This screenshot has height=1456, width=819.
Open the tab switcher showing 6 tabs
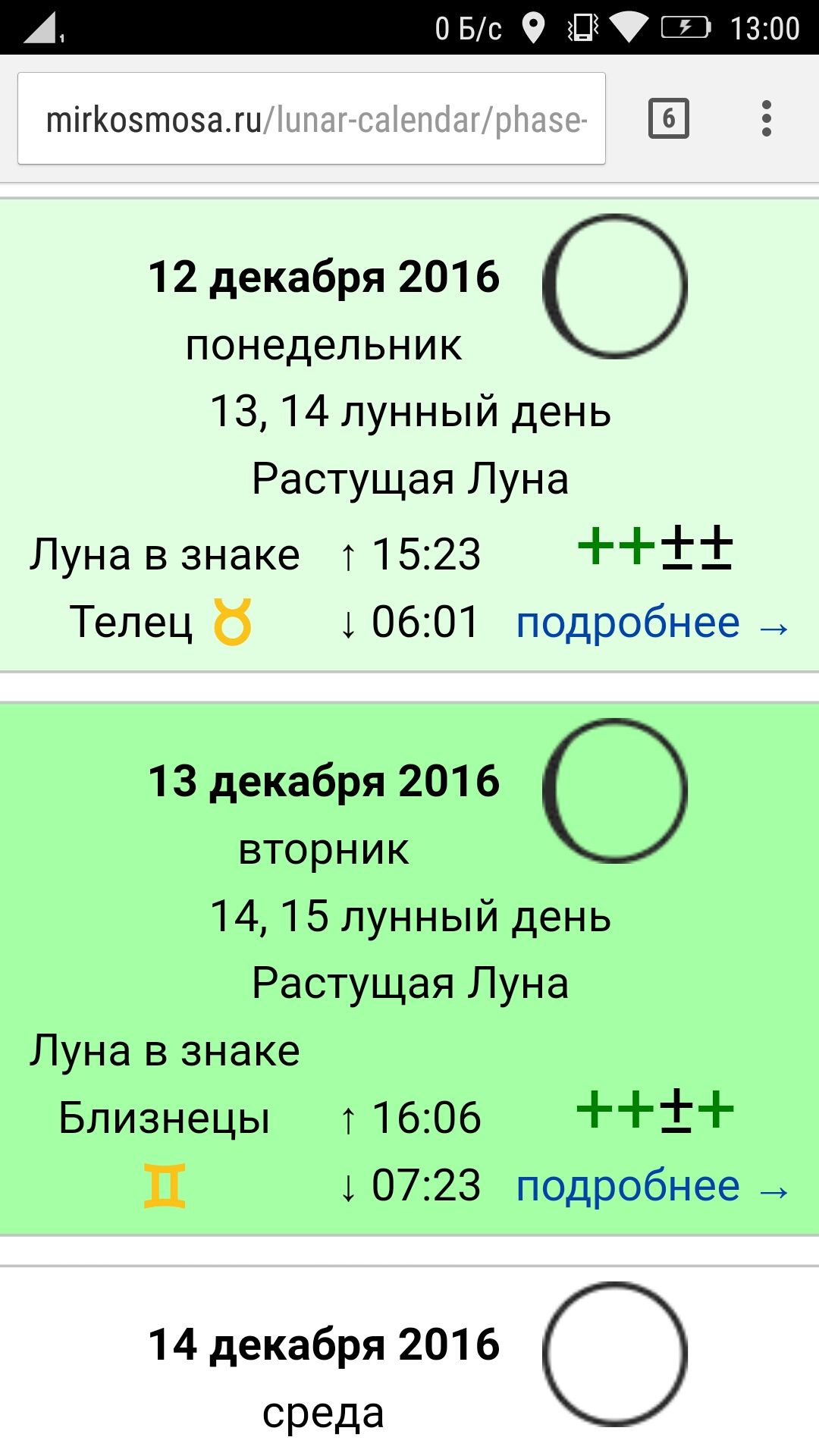coord(668,118)
